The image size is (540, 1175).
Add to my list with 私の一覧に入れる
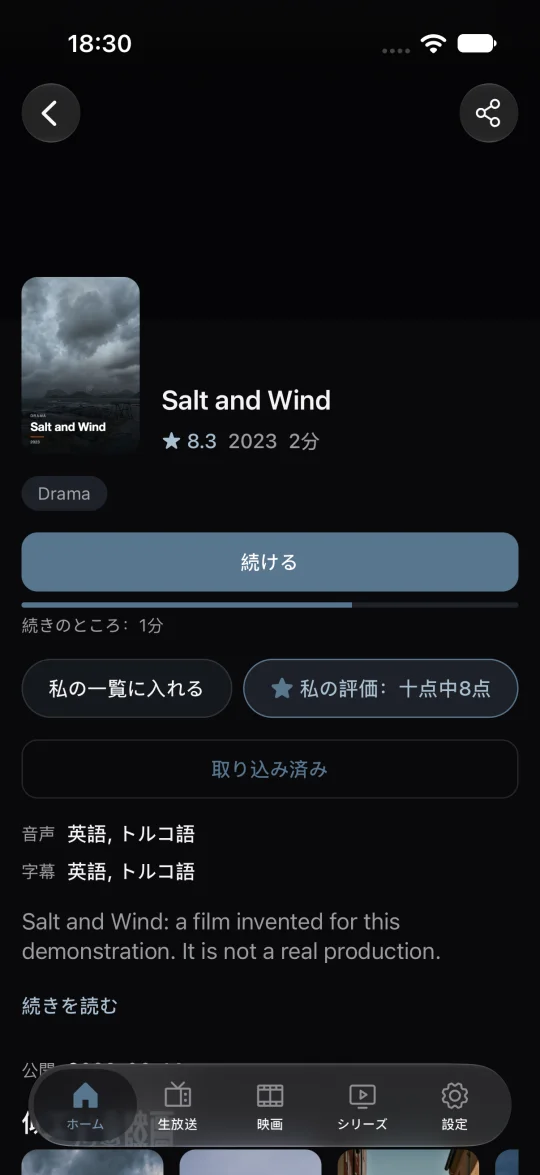127,689
